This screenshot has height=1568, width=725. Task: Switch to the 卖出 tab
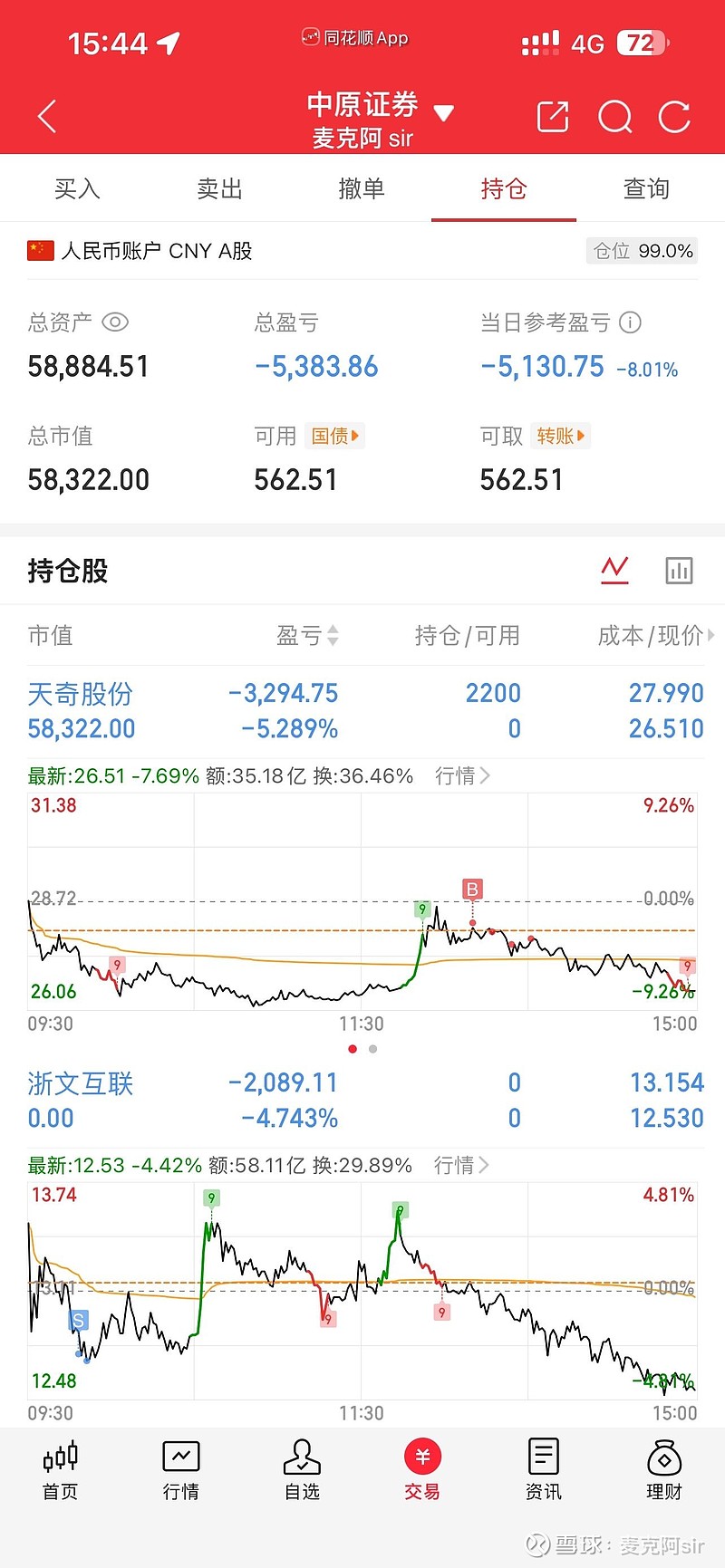219,188
